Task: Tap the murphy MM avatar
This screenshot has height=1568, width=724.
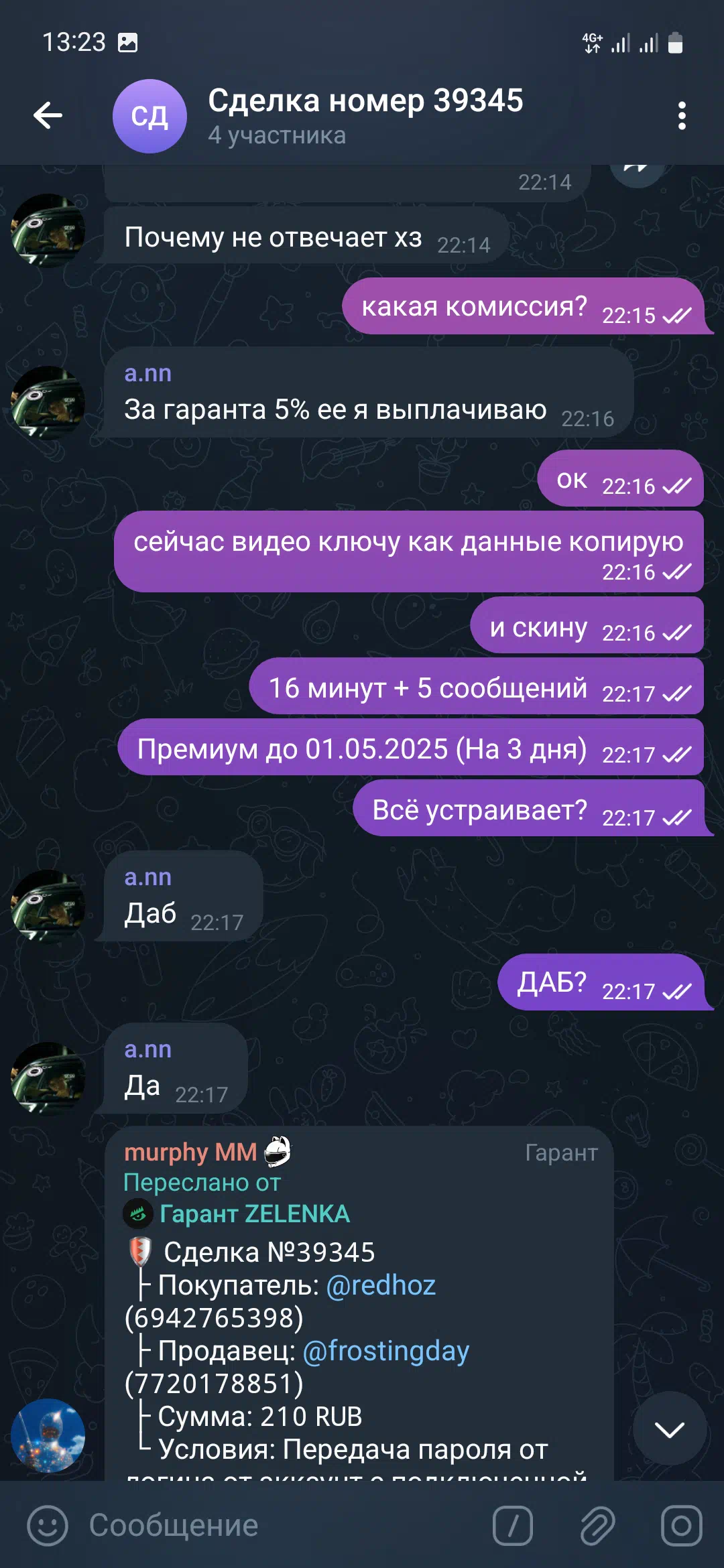Action: [x=48, y=1435]
